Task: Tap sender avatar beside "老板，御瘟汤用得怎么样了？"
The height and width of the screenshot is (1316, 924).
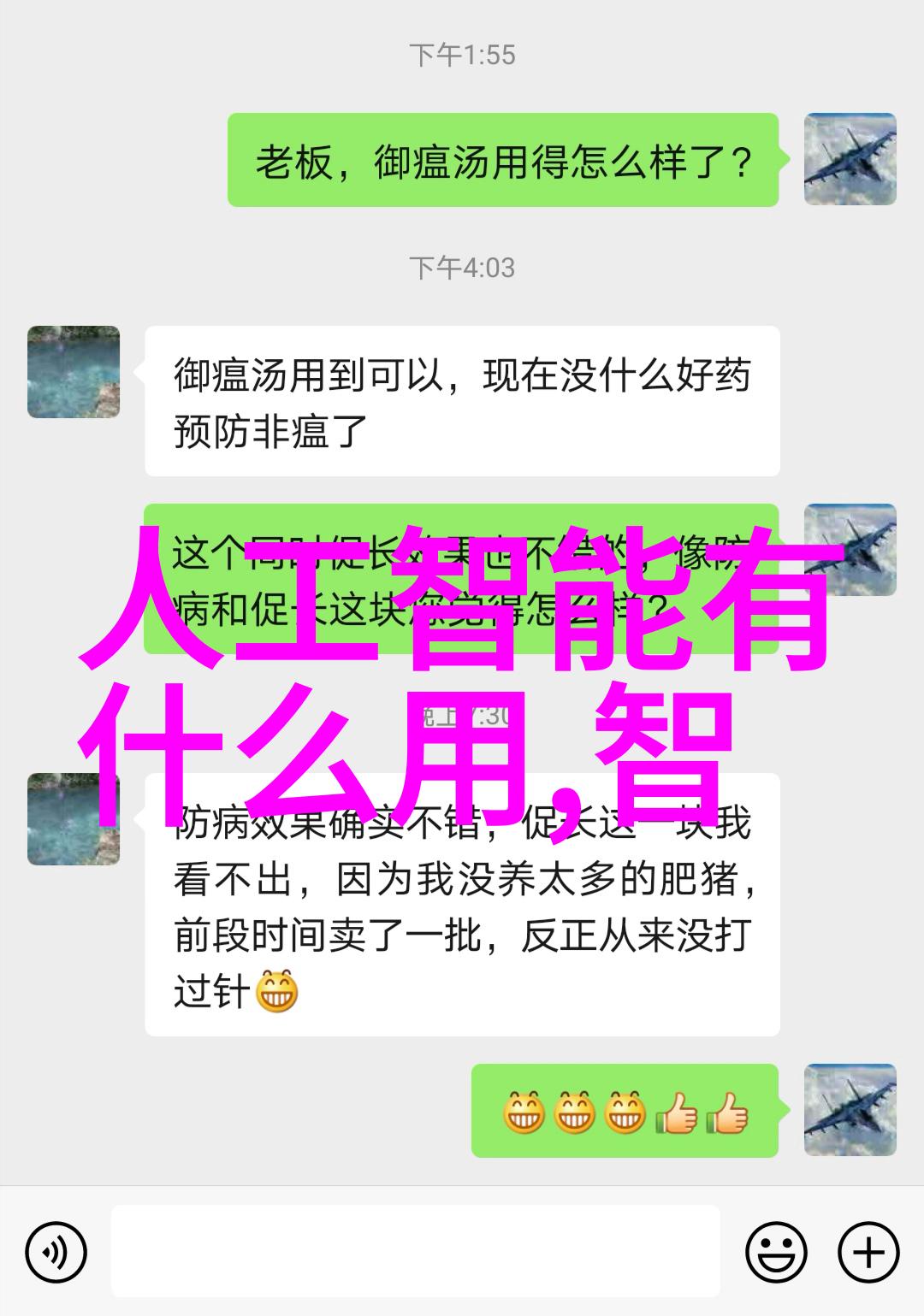Action: 850,159
